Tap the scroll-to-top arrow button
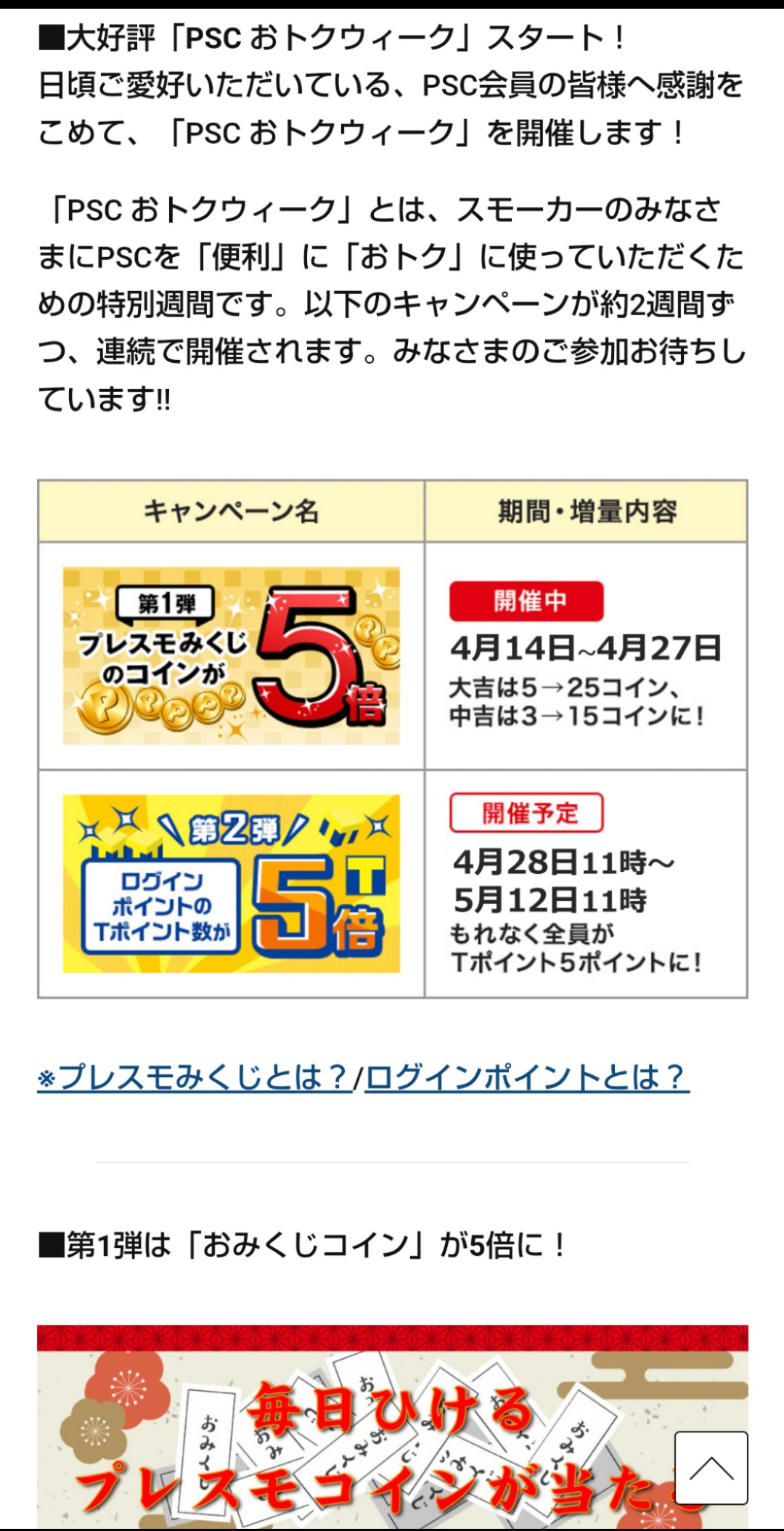 coord(711,1468)
